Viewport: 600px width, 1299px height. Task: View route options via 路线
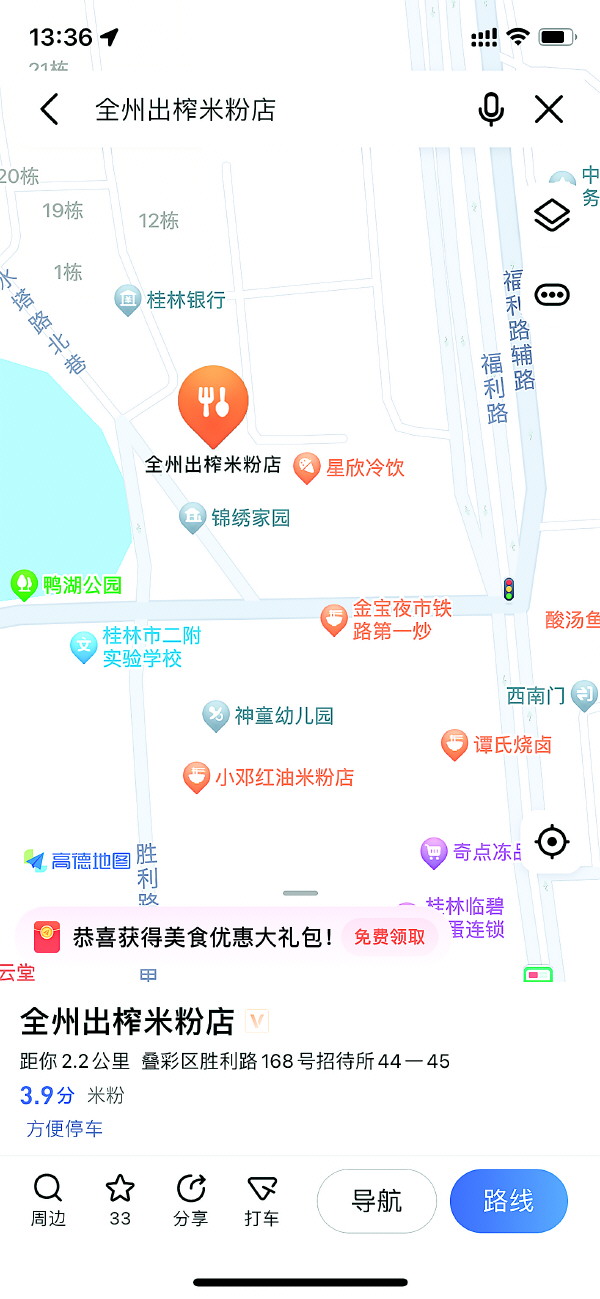(508, 1201)
